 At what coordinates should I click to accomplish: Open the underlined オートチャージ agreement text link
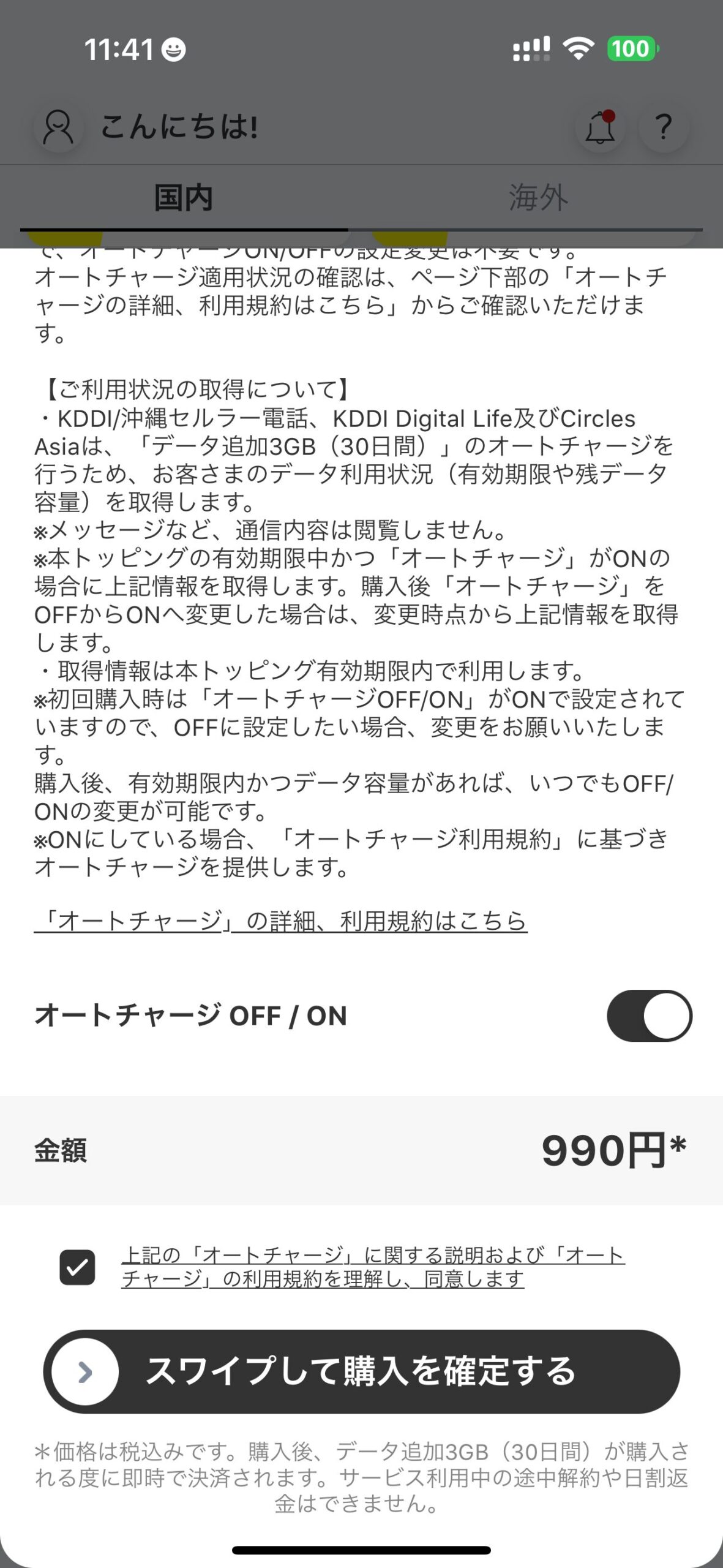click(x=373, y=1267)
